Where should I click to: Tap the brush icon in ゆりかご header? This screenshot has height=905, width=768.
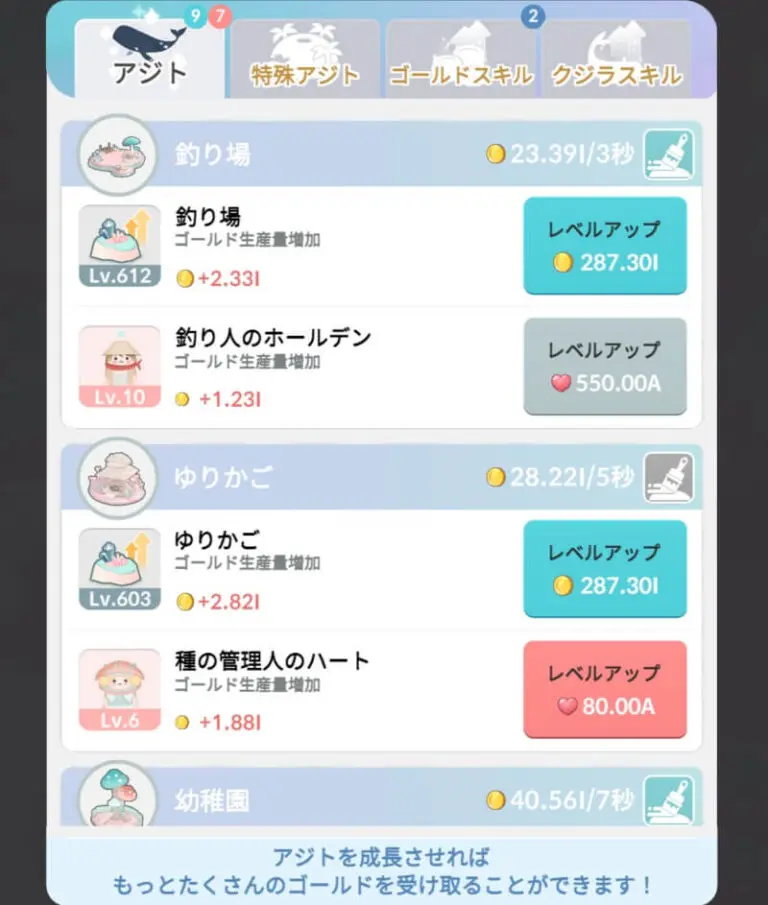(x=669, y=477)
